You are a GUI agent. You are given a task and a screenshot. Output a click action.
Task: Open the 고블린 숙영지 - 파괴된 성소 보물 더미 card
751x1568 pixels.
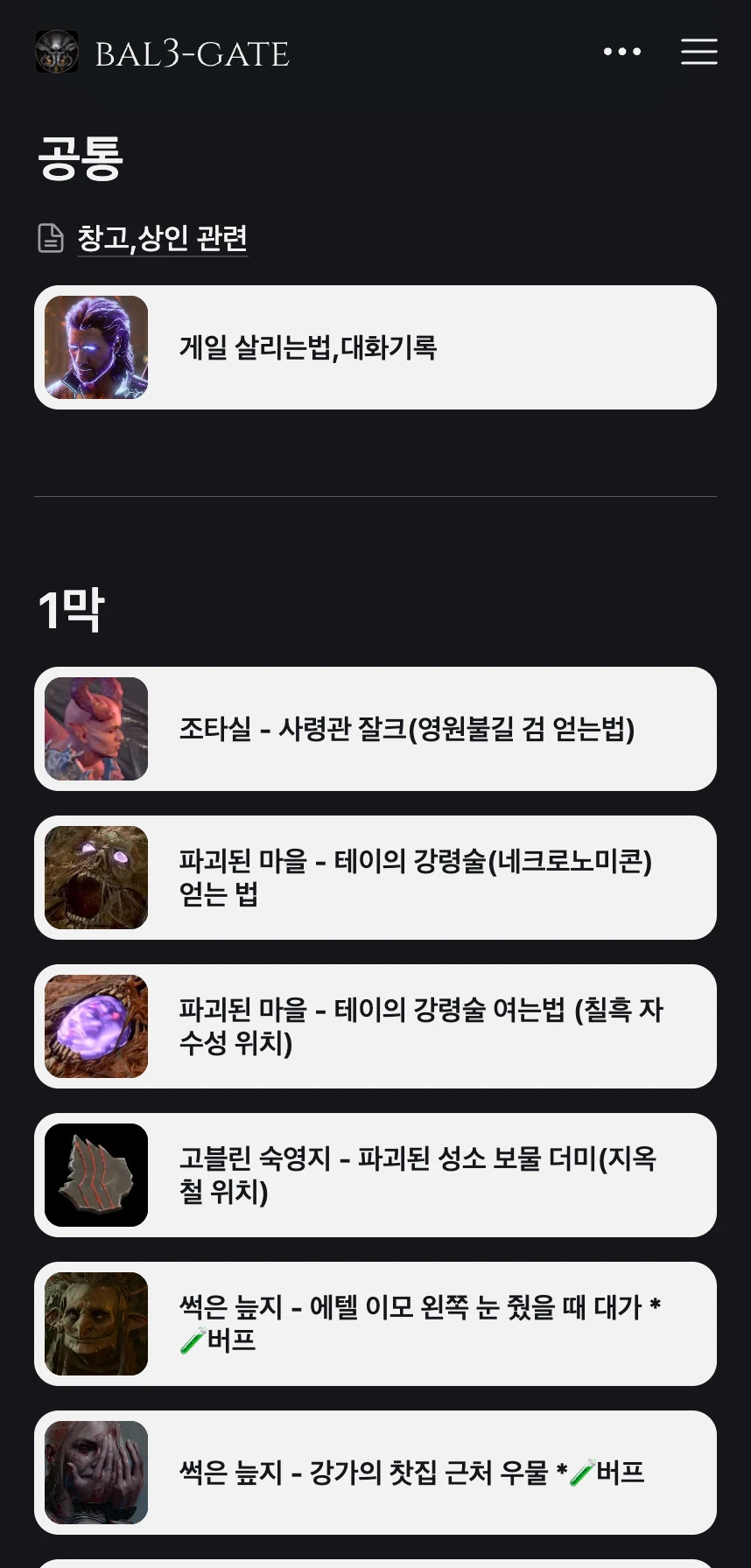(x=375, y=1175)
